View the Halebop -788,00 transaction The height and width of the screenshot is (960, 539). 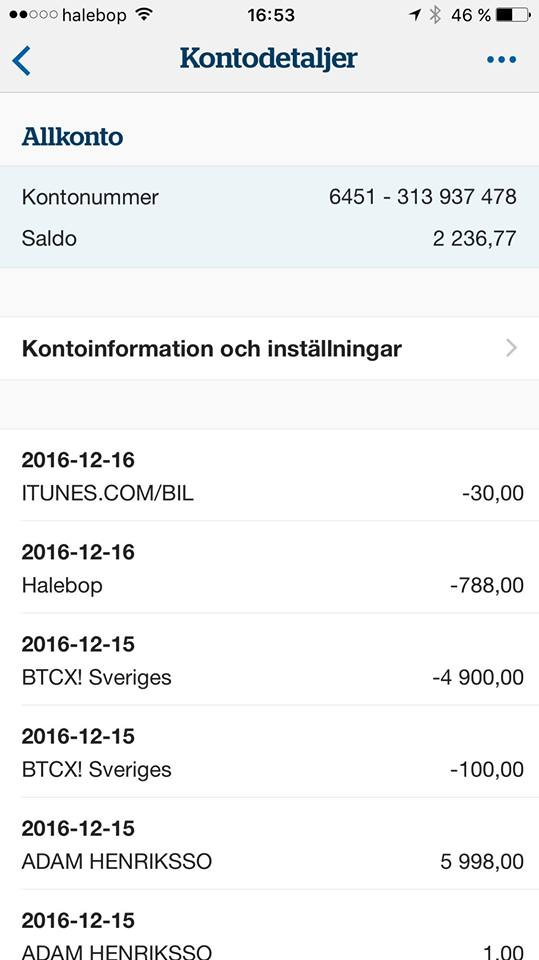click(x=270, y=568)
